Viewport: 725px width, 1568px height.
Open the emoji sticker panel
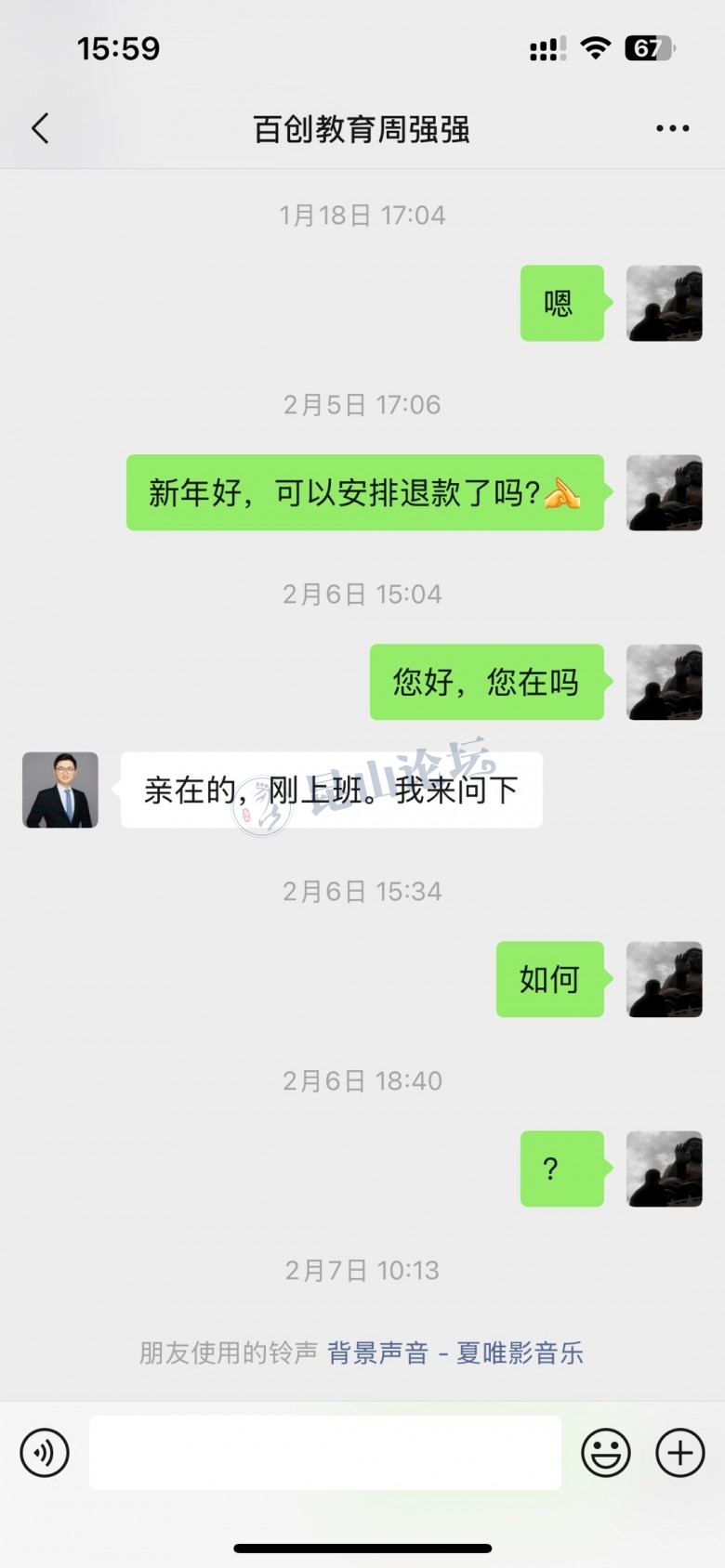coord(606,1453)
